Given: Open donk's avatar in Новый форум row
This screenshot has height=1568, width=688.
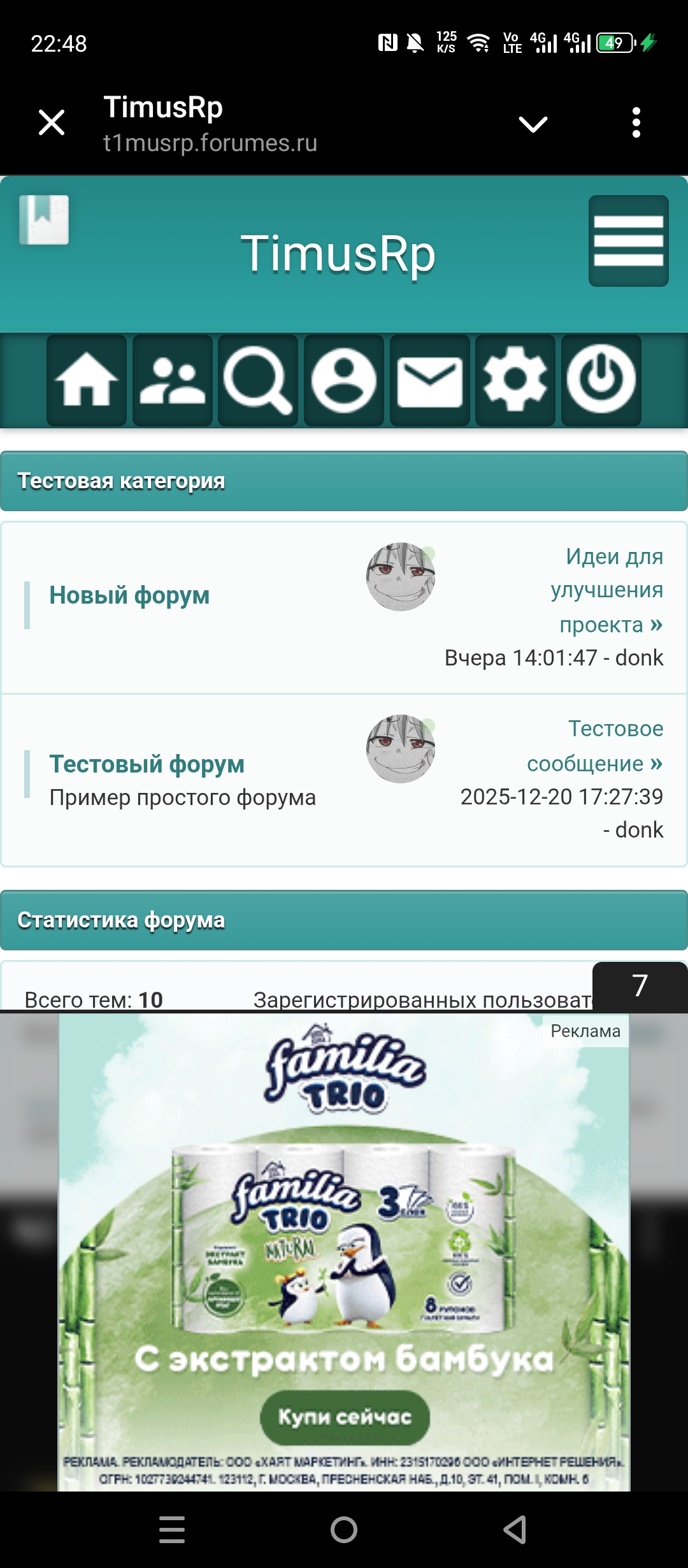Looking at the screenshot, I should pos(401,577).
